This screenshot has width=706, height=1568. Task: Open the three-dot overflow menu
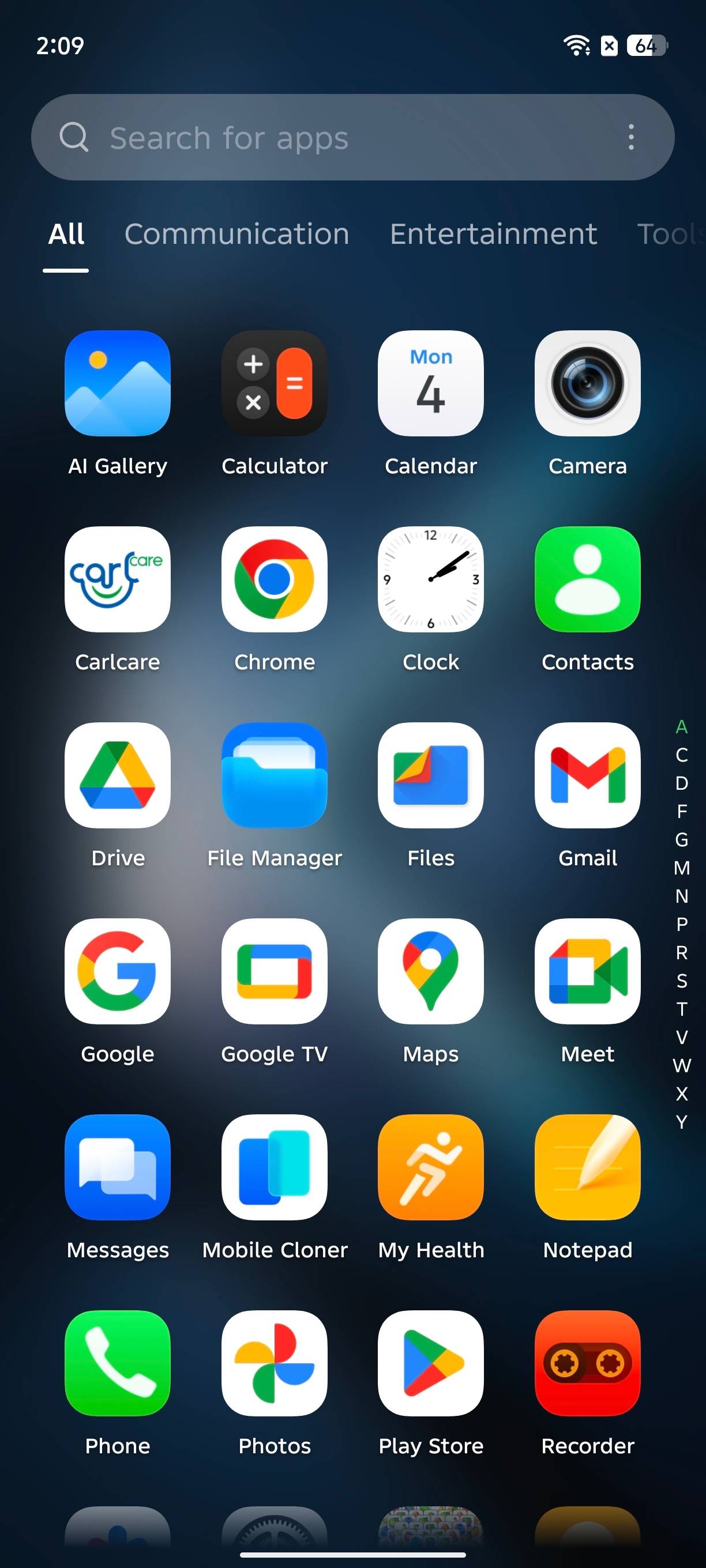632,137
